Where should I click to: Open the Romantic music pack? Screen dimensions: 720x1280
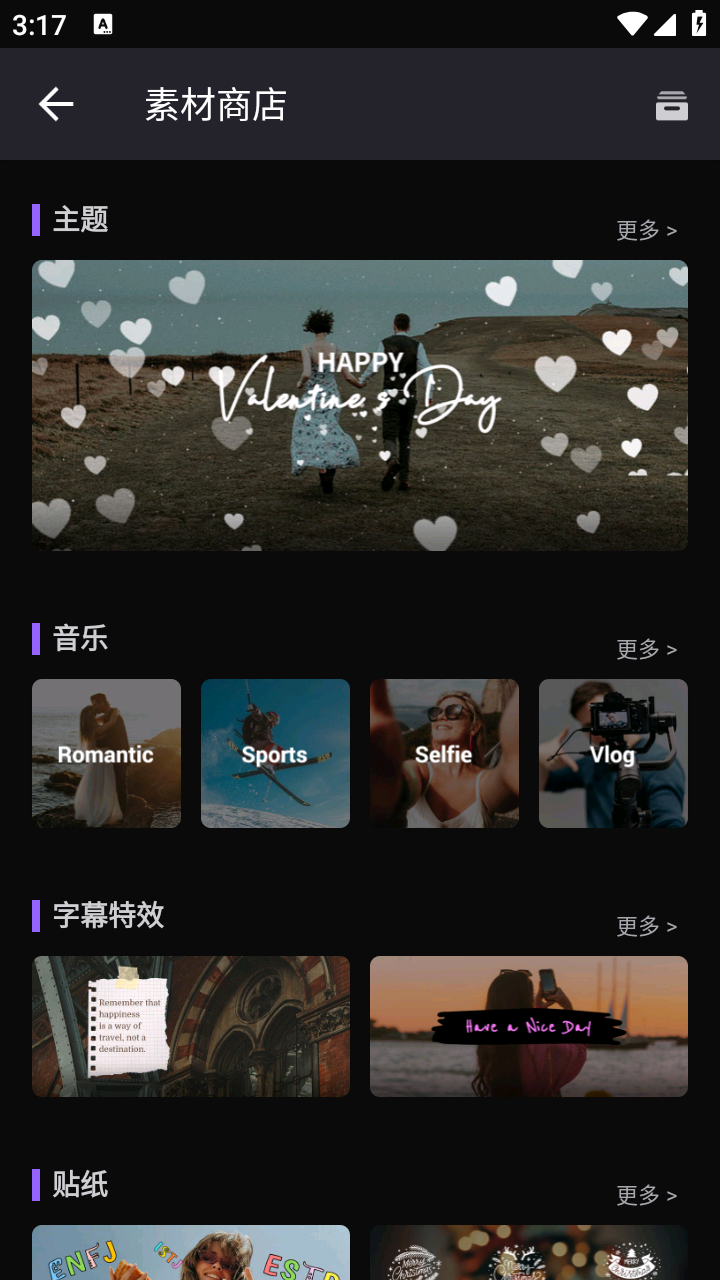[x=106, y=753]
